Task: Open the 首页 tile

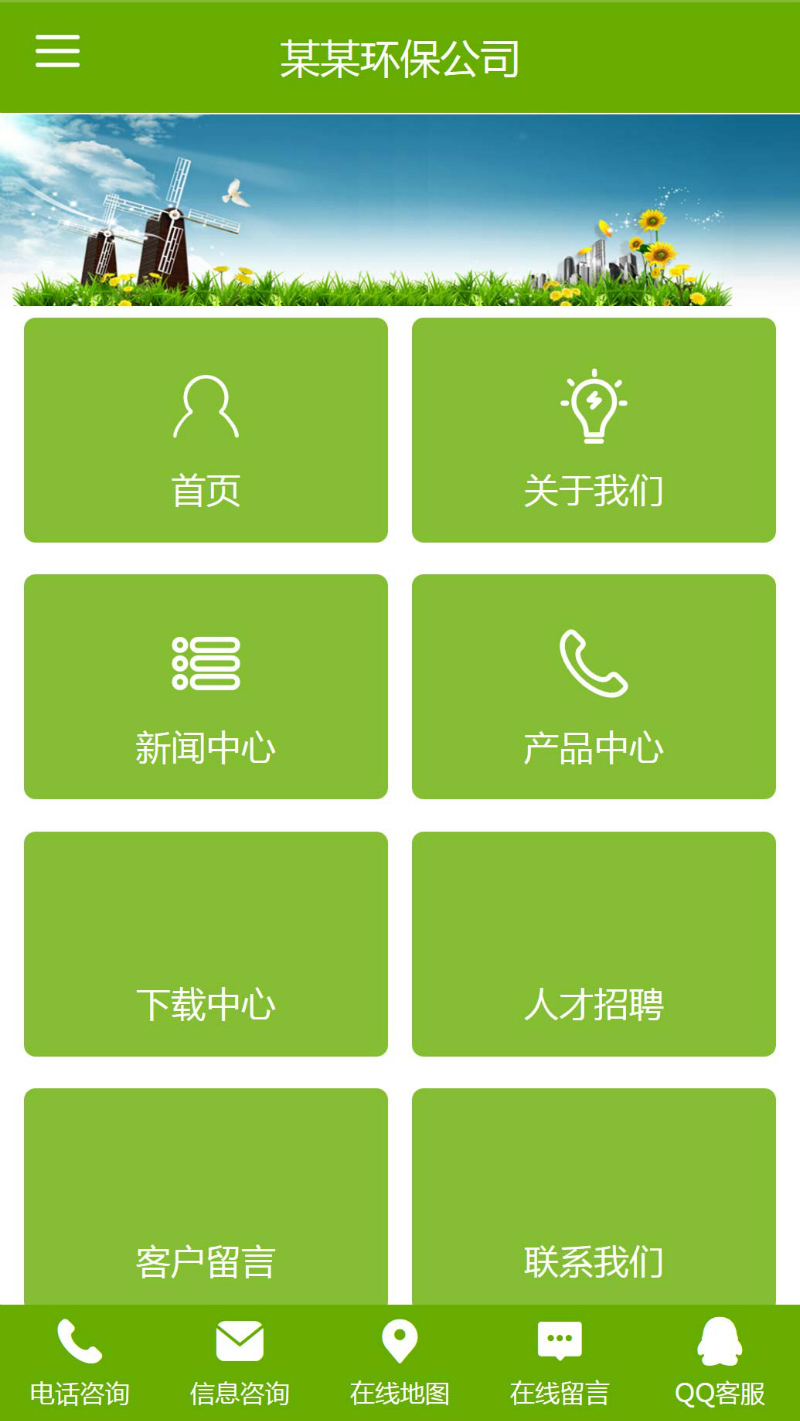Action: coord(206,430)
